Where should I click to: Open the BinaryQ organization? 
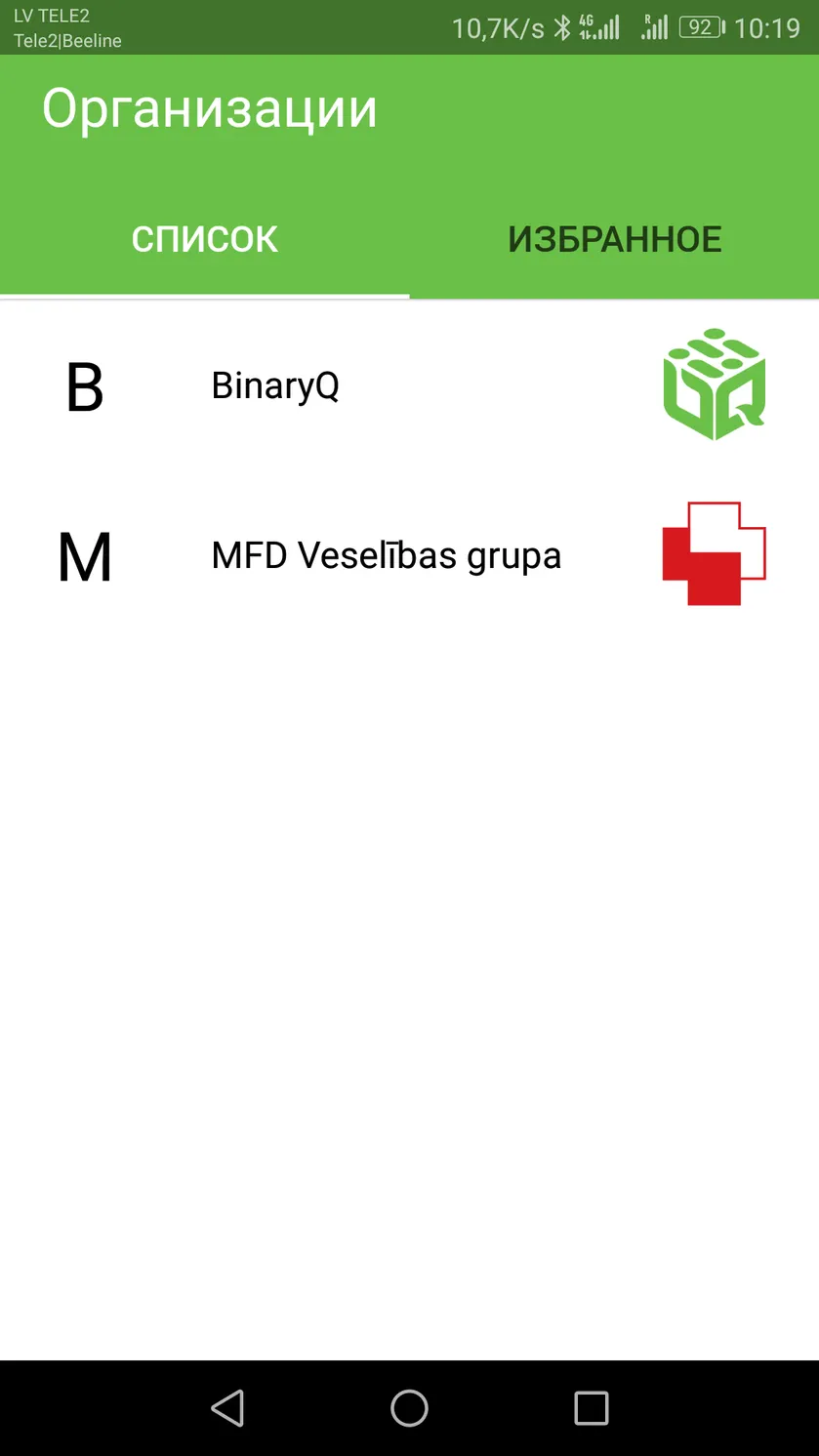(409, 385)
